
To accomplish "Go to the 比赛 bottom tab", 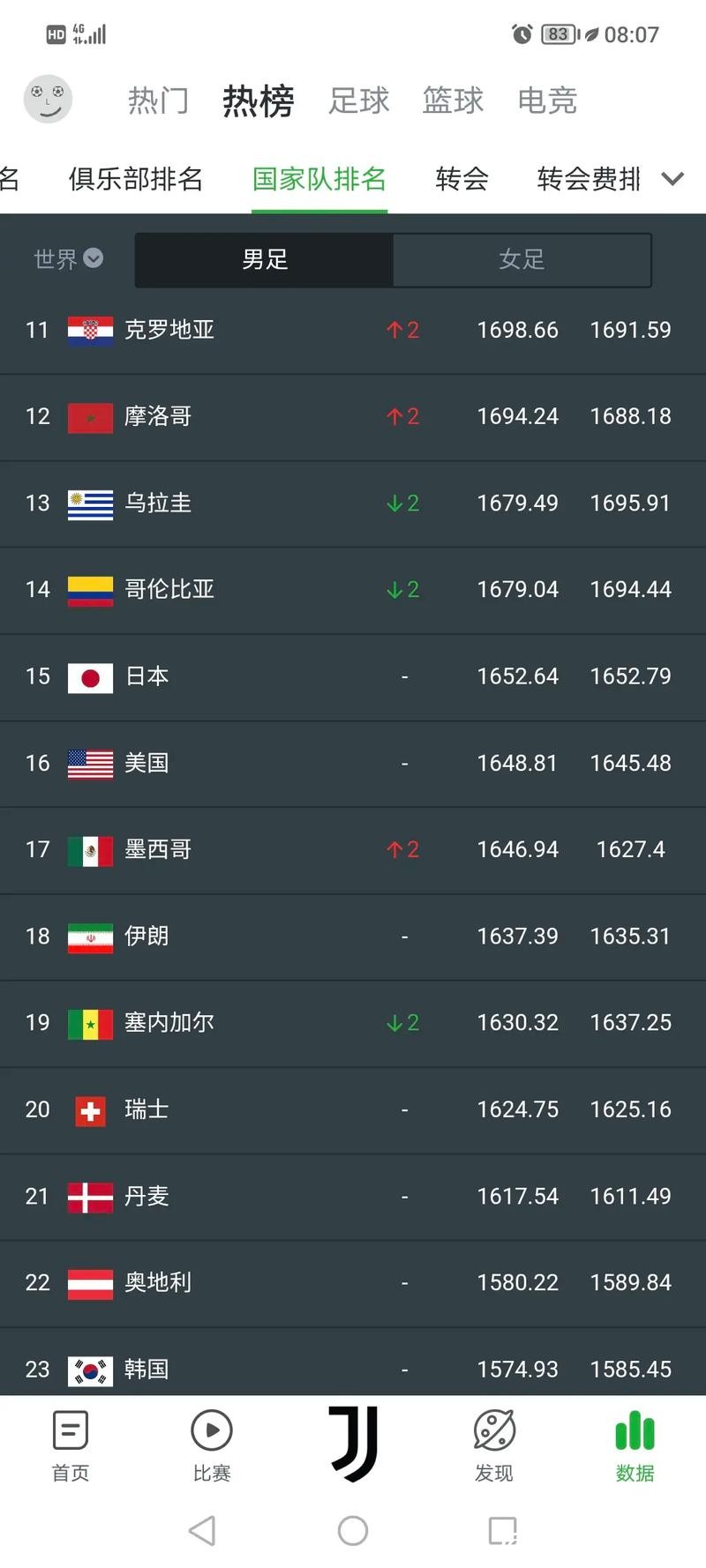I will click(x=212, y=1446).
